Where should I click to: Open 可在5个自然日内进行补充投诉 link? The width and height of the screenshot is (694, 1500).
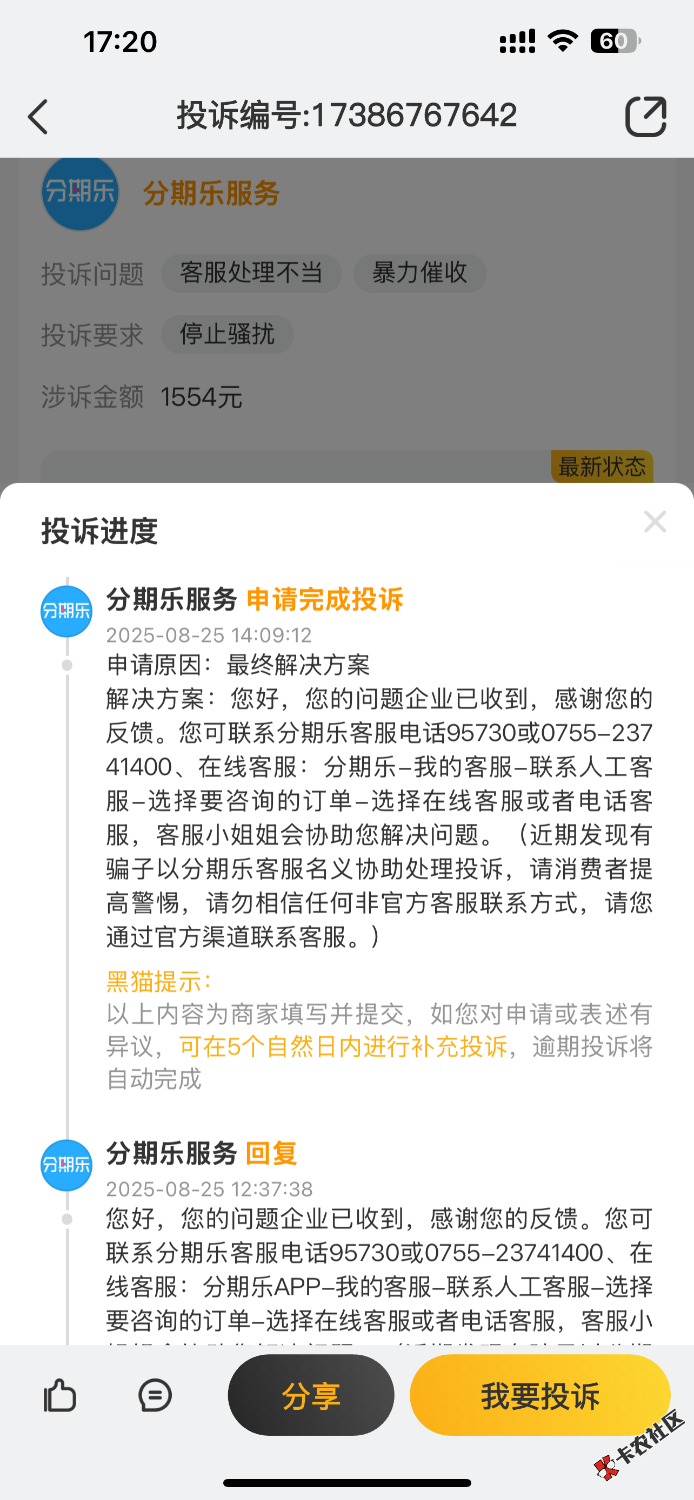click(343, 1047)
